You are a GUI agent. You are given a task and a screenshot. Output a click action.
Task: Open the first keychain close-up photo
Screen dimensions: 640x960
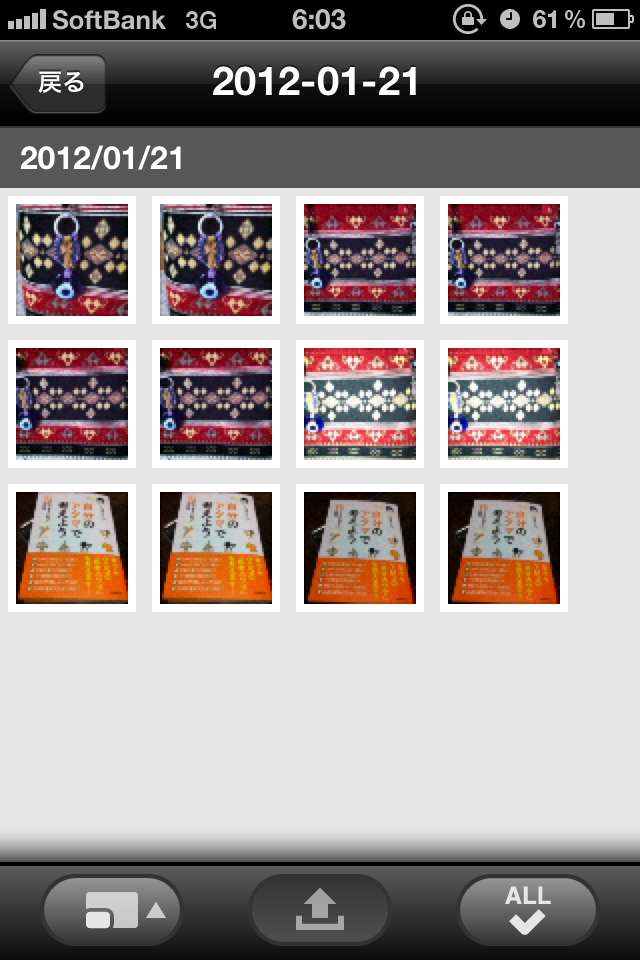[72, 260]
